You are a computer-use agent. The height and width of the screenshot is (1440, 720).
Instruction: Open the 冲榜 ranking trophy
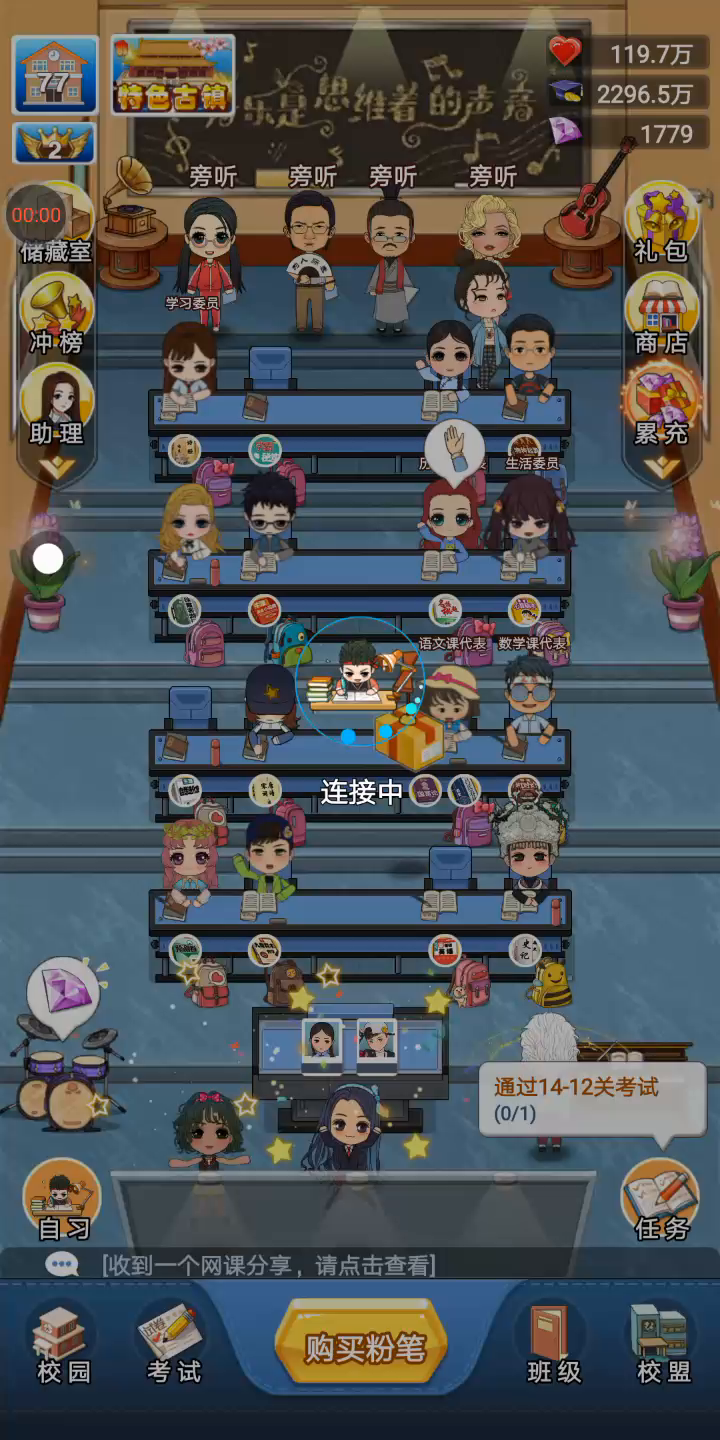click(x=56, y=314)
